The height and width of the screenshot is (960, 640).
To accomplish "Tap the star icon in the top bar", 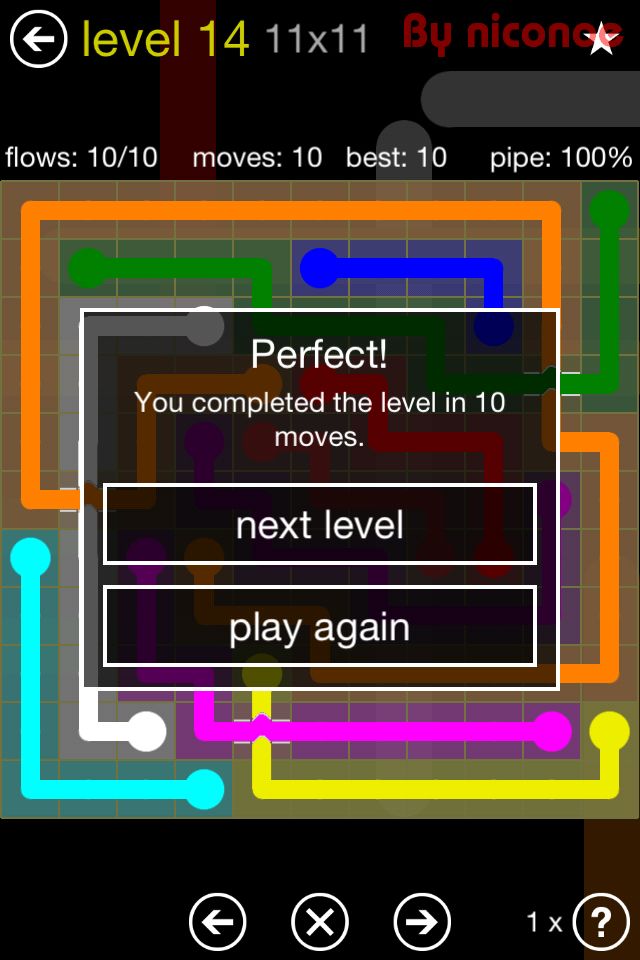I will (x=601, y=39).
